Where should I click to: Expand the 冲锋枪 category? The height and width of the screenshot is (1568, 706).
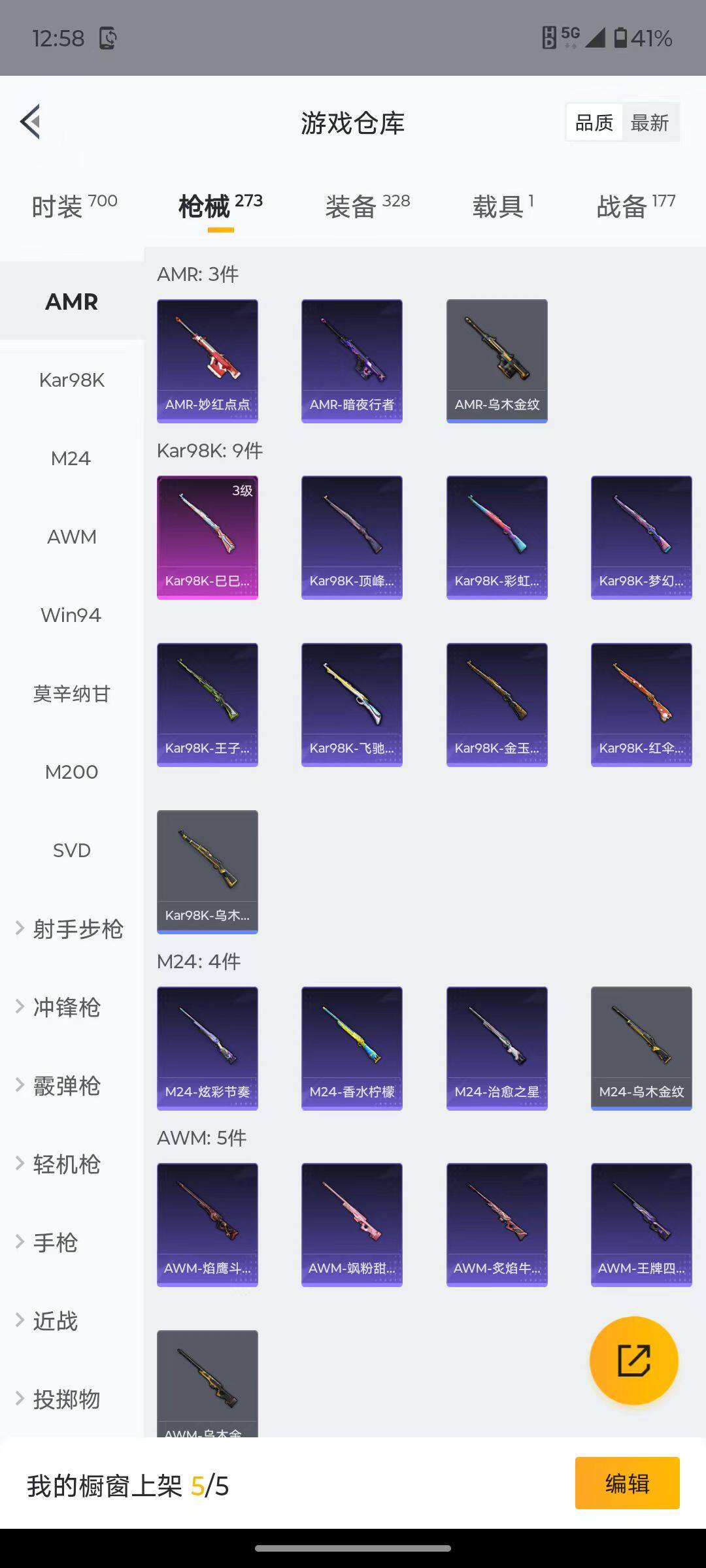pyautogui.click(x=65, y=1007)
